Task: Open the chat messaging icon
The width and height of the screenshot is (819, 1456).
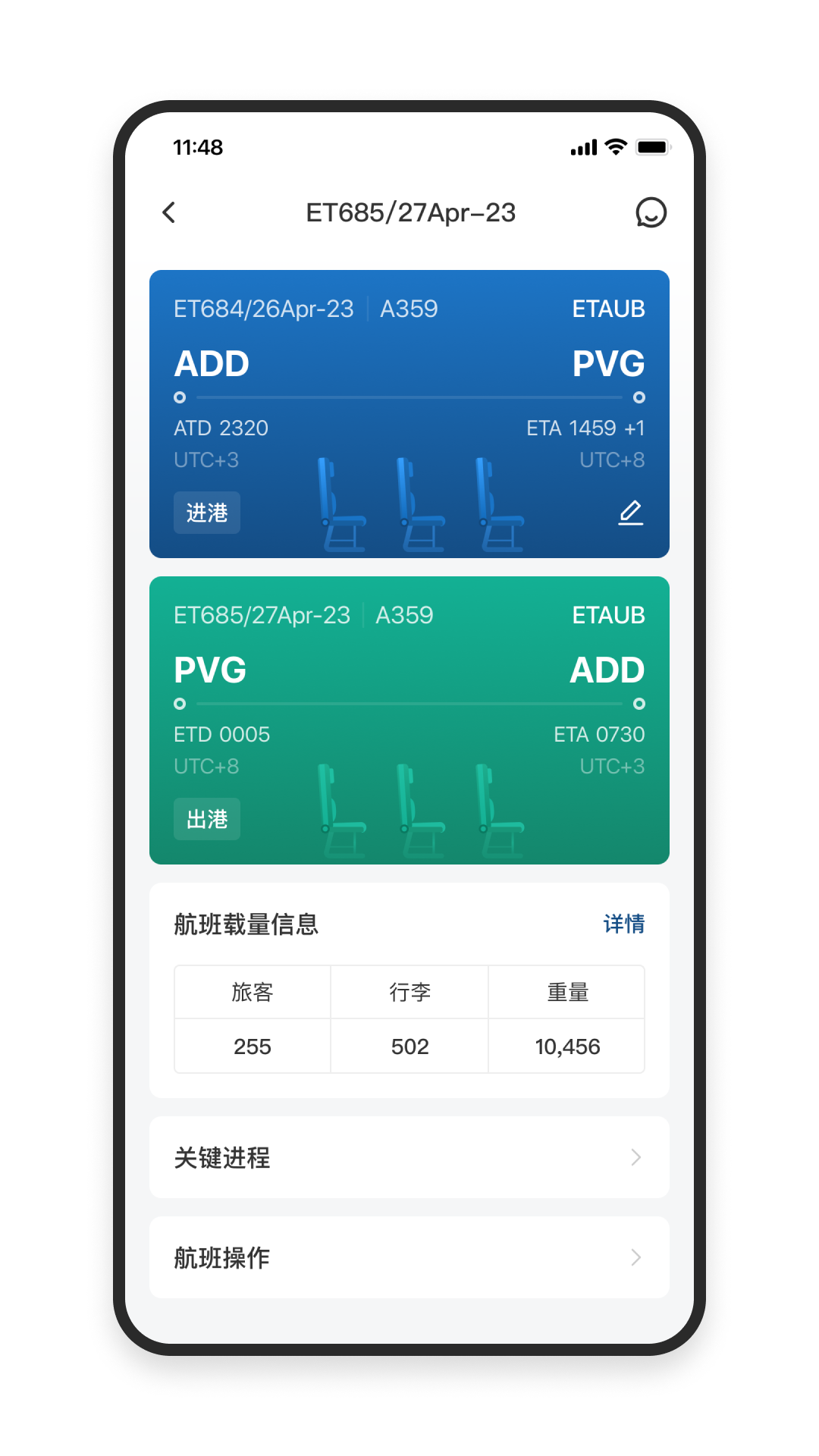Action: (651, 213)
